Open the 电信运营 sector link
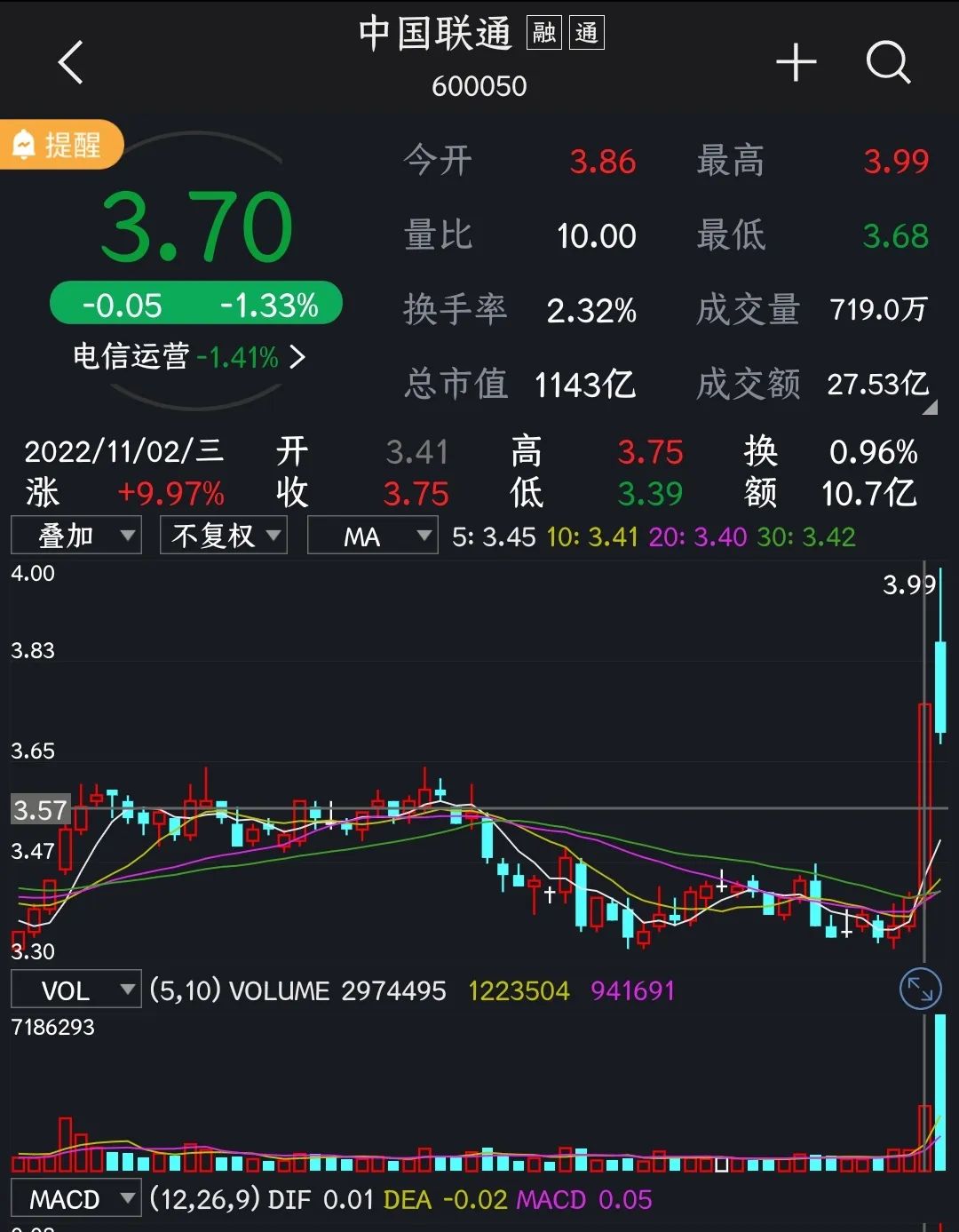The width and height of the screenshot is (959, 1232). point(188,357)
